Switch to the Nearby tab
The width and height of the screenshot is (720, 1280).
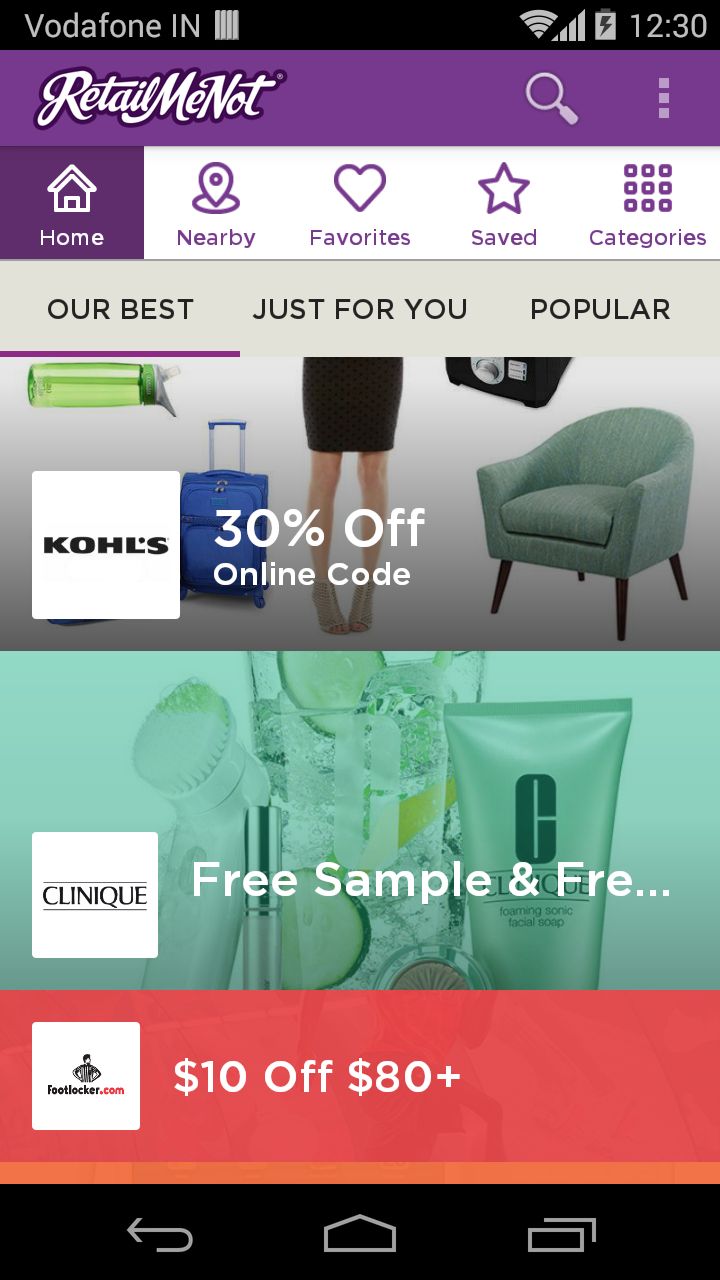coord(216,204)
